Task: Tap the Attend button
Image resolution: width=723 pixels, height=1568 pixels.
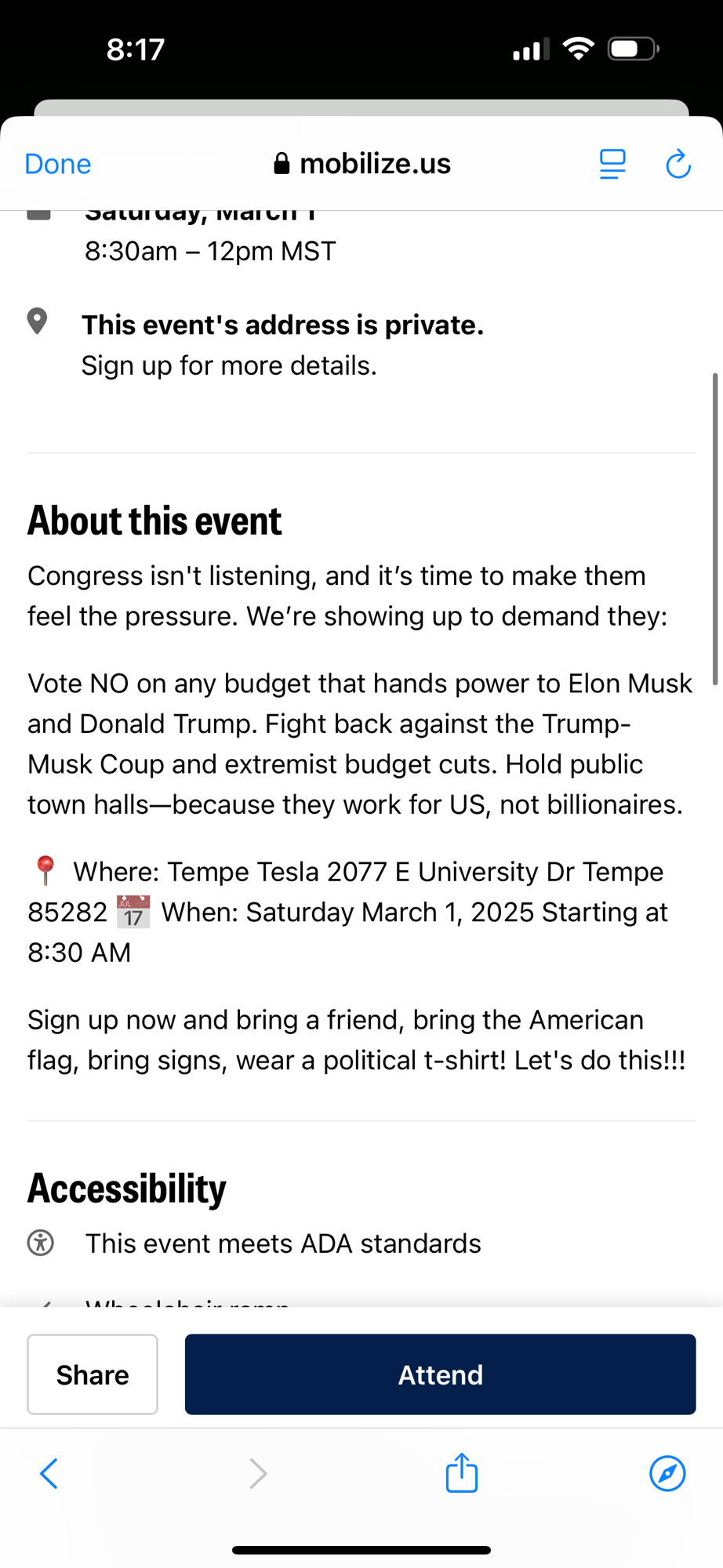Action: [x=440, y=1374]
